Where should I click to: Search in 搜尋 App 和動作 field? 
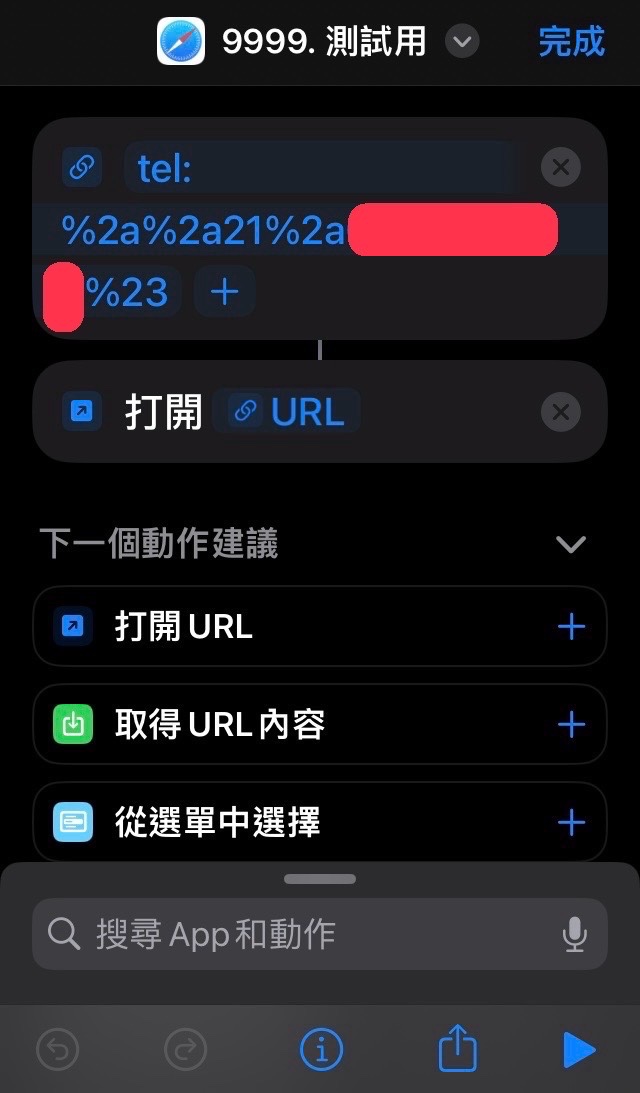[x=300, y=934]
